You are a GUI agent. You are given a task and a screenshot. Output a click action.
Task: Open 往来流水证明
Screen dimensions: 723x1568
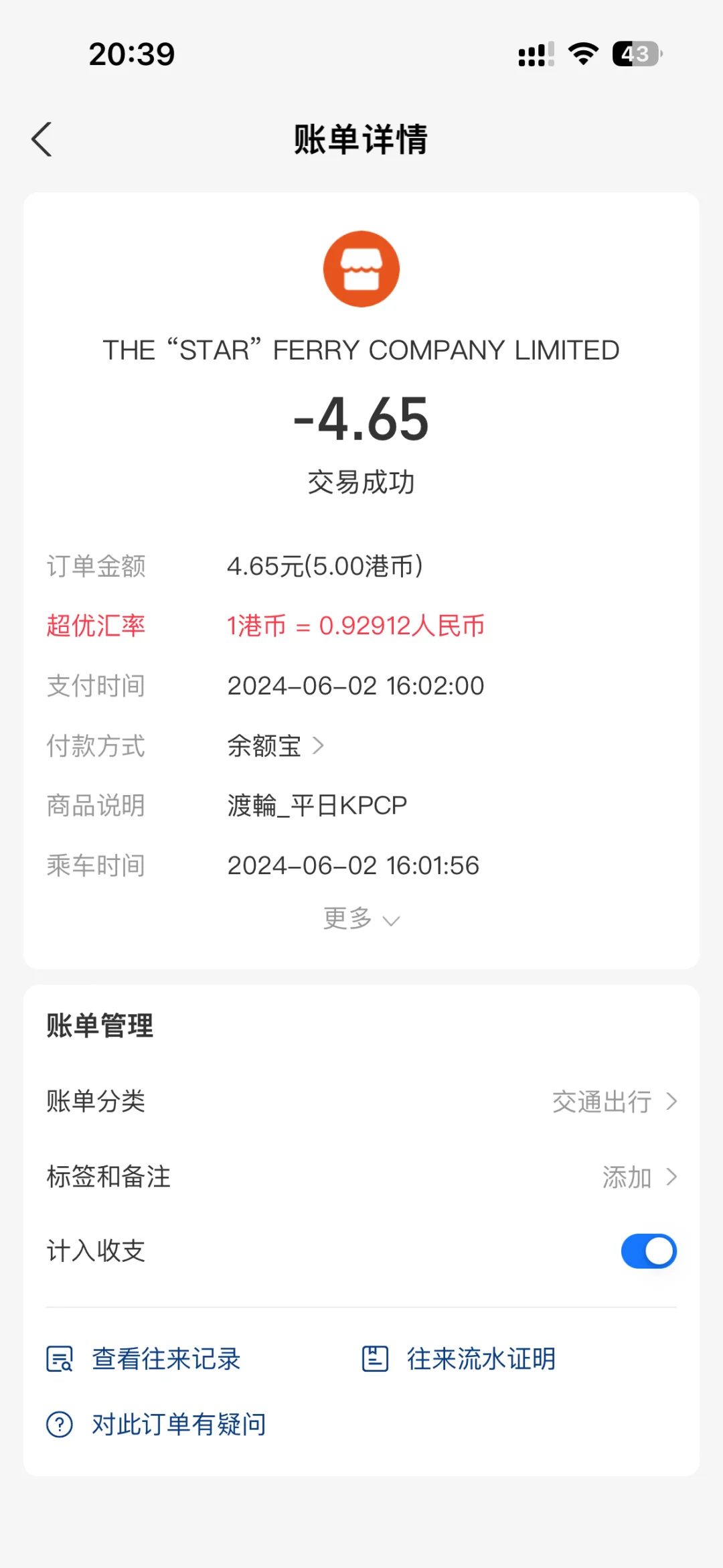(459, 1359)
